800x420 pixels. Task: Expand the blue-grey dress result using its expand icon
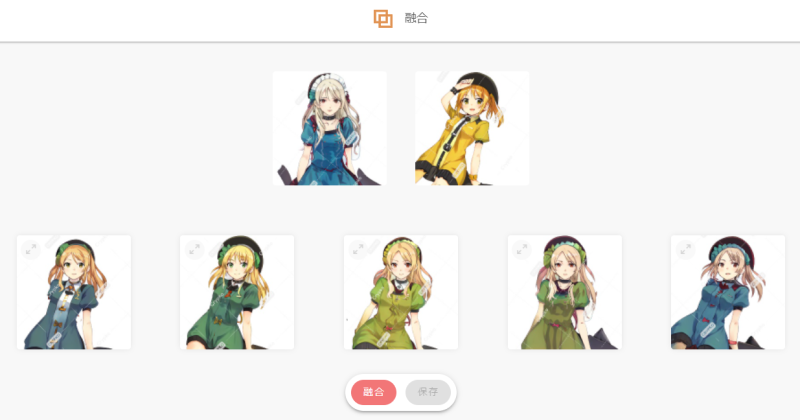[30, 248]
